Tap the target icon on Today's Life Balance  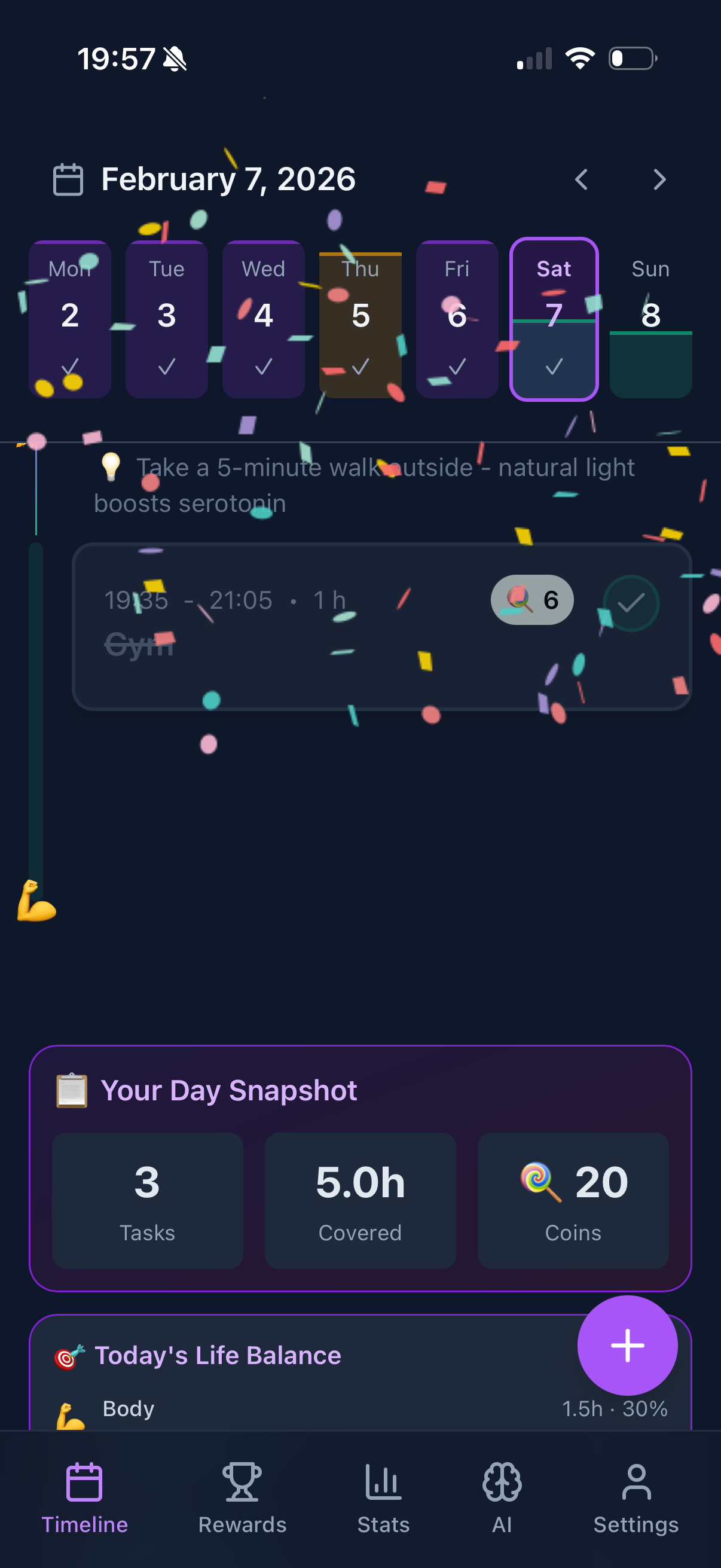coord(69,1355)
